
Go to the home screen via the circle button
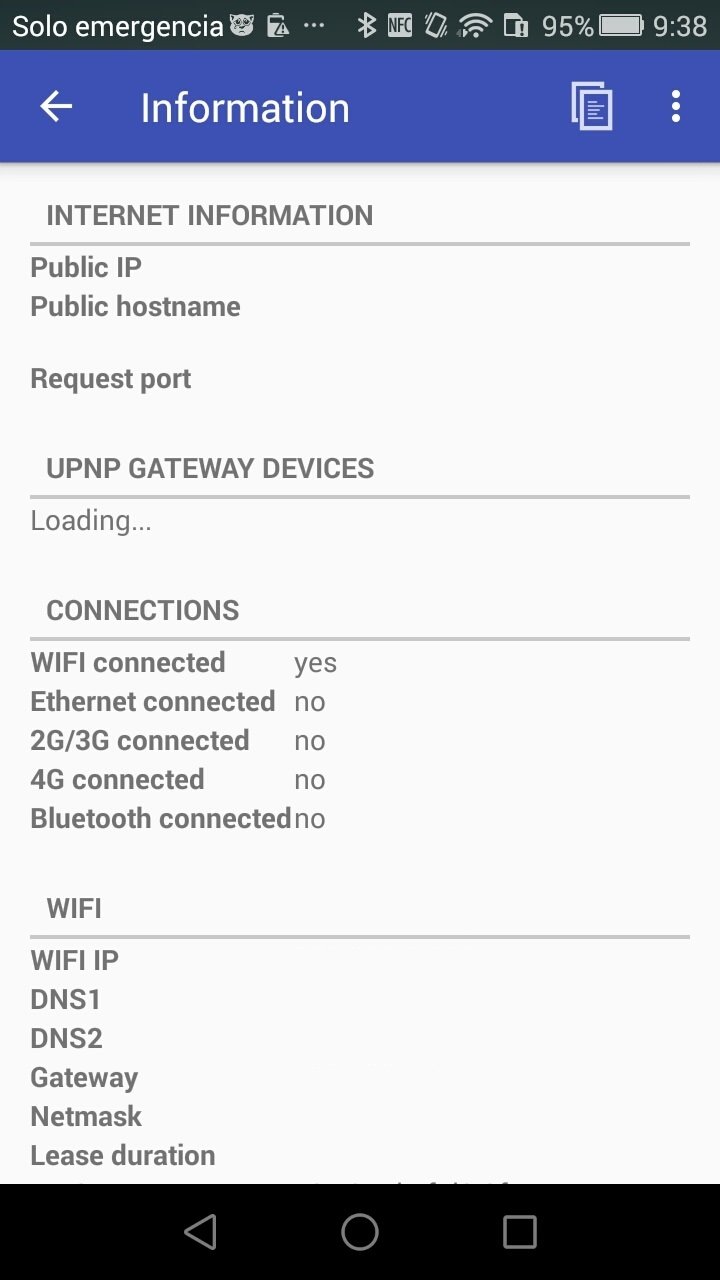[360, 1232]
